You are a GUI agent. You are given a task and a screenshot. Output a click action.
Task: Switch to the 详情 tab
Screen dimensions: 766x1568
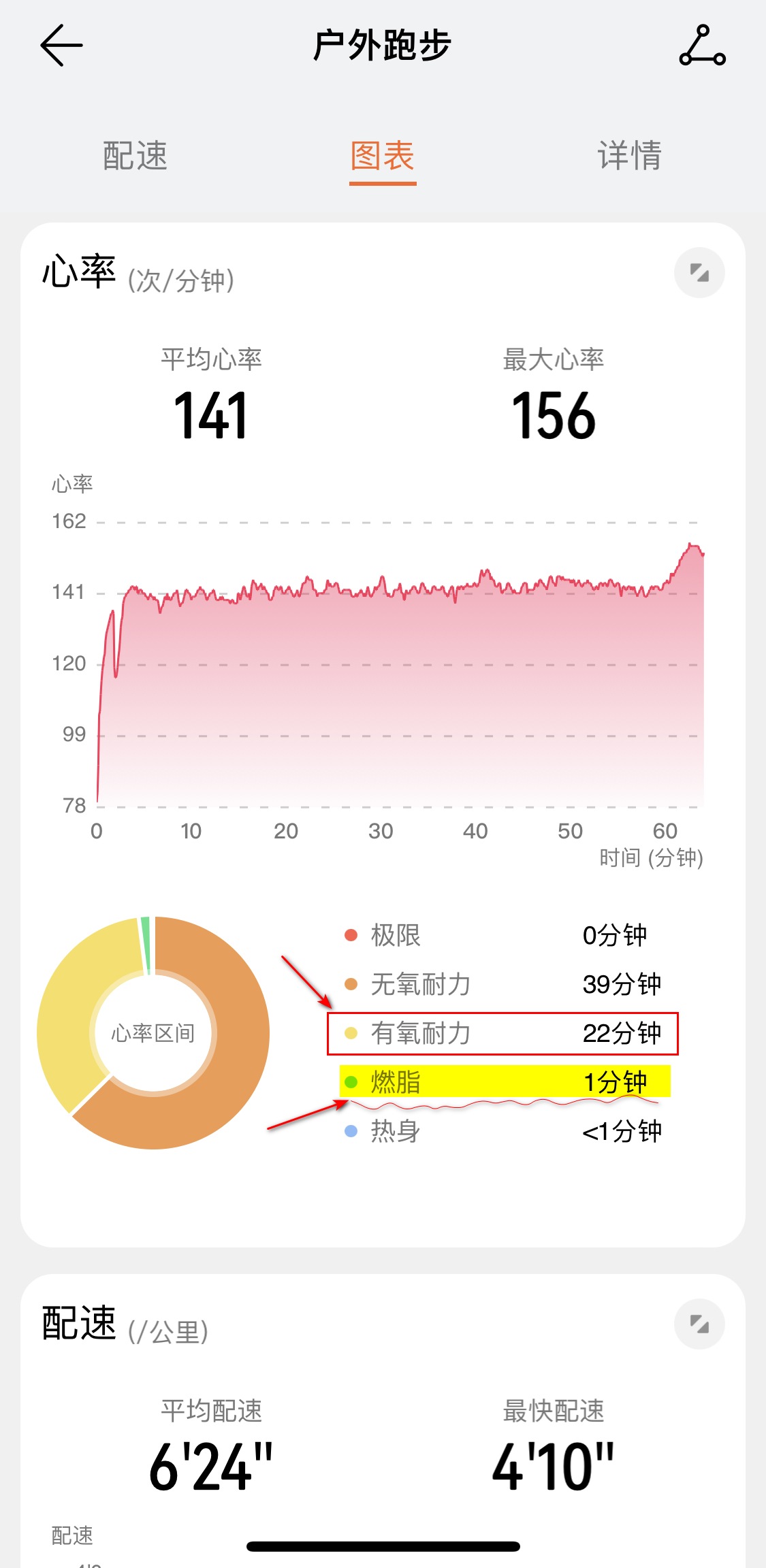629,156
